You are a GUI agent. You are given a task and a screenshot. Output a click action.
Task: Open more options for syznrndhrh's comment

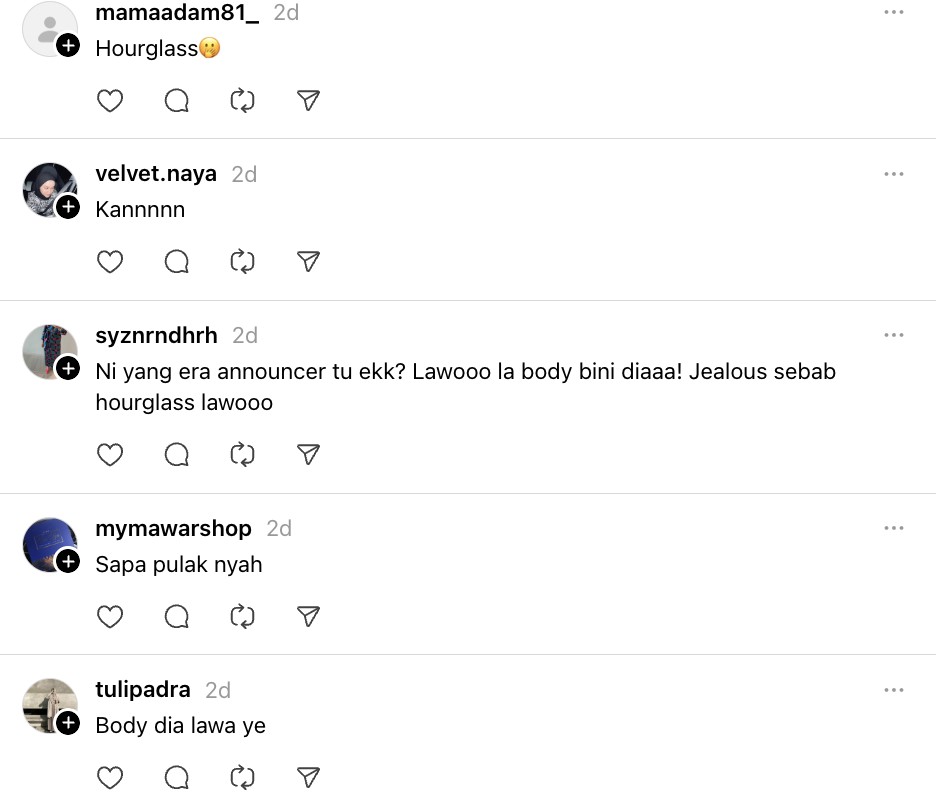point(893,335)
